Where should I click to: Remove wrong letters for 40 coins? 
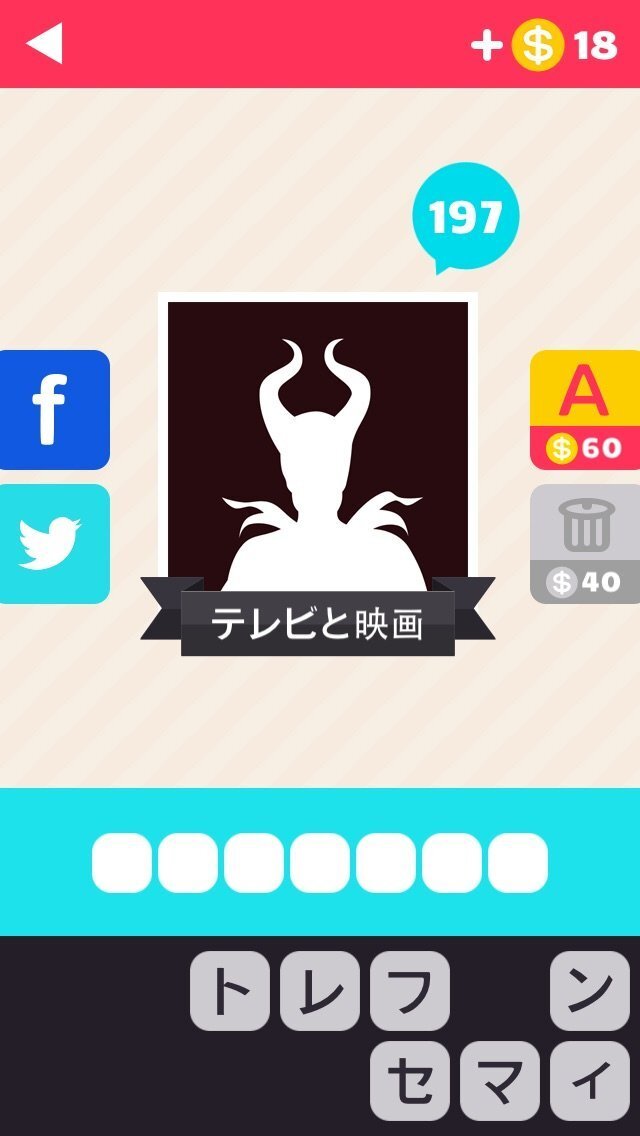pos(585,543)
